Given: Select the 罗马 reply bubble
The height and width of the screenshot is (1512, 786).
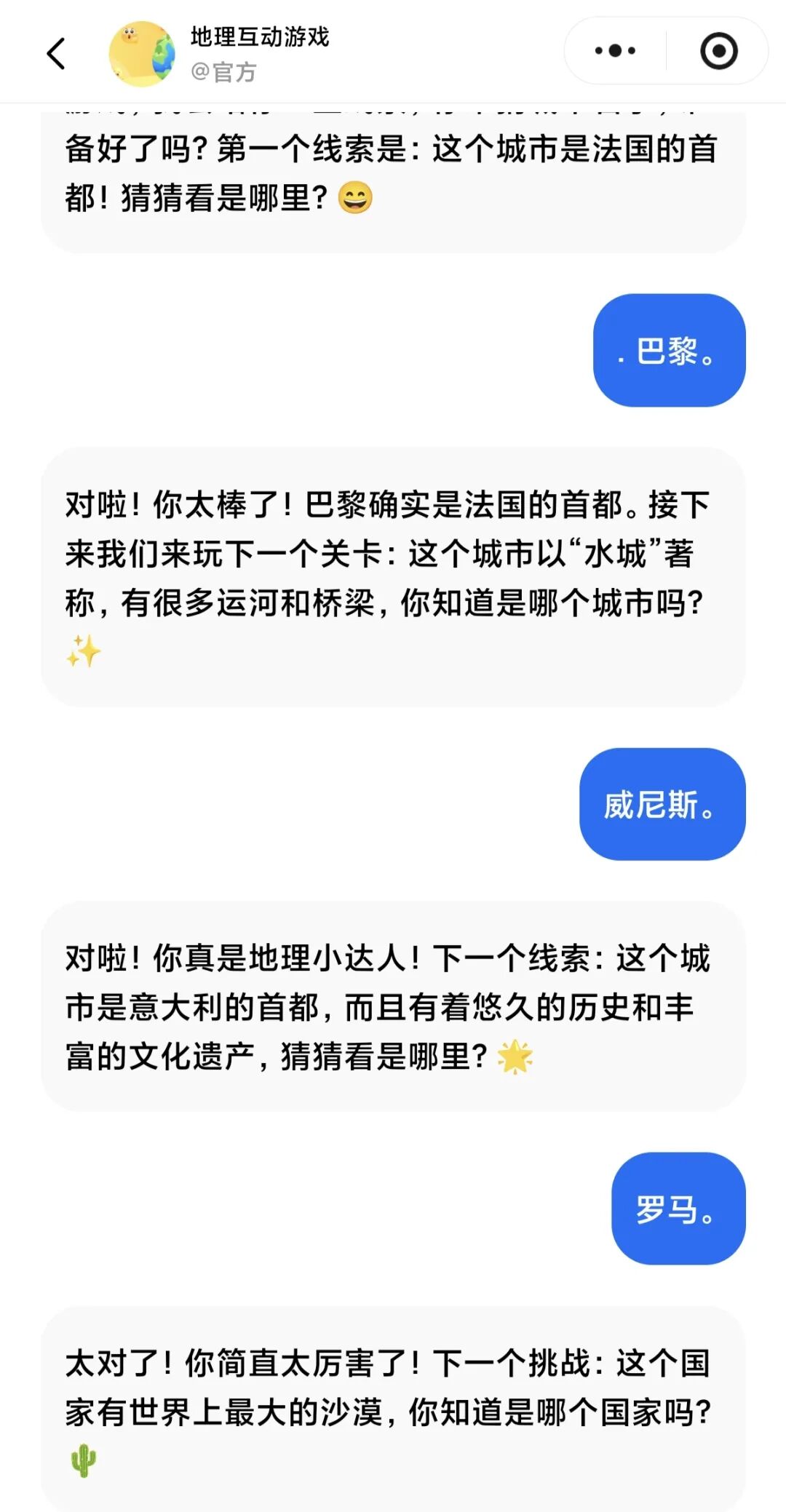Looking at the screenshot, I should pyautogui.click(x=677, y=1208).
